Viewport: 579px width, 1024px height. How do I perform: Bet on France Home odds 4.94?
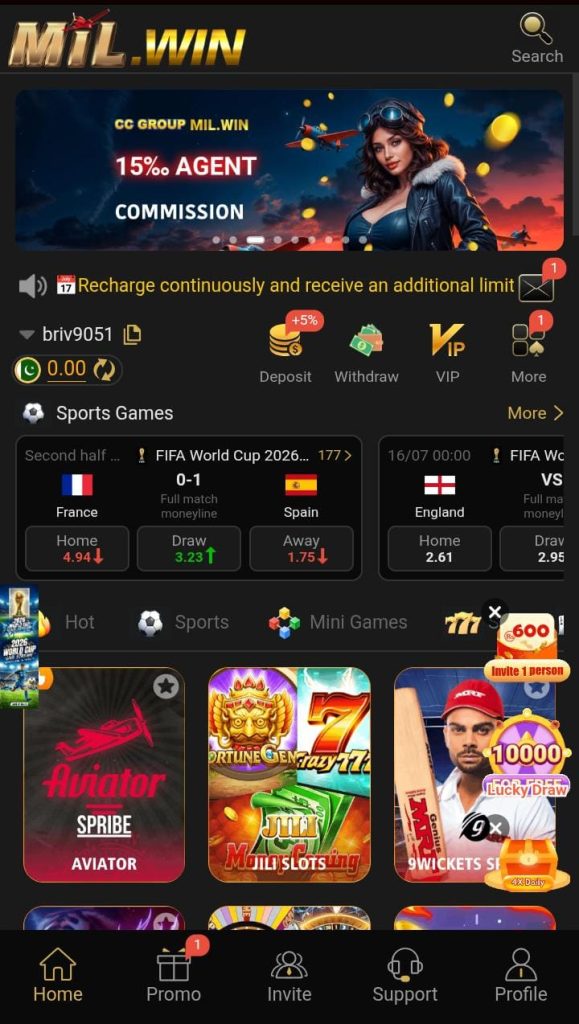coord(77,549)
